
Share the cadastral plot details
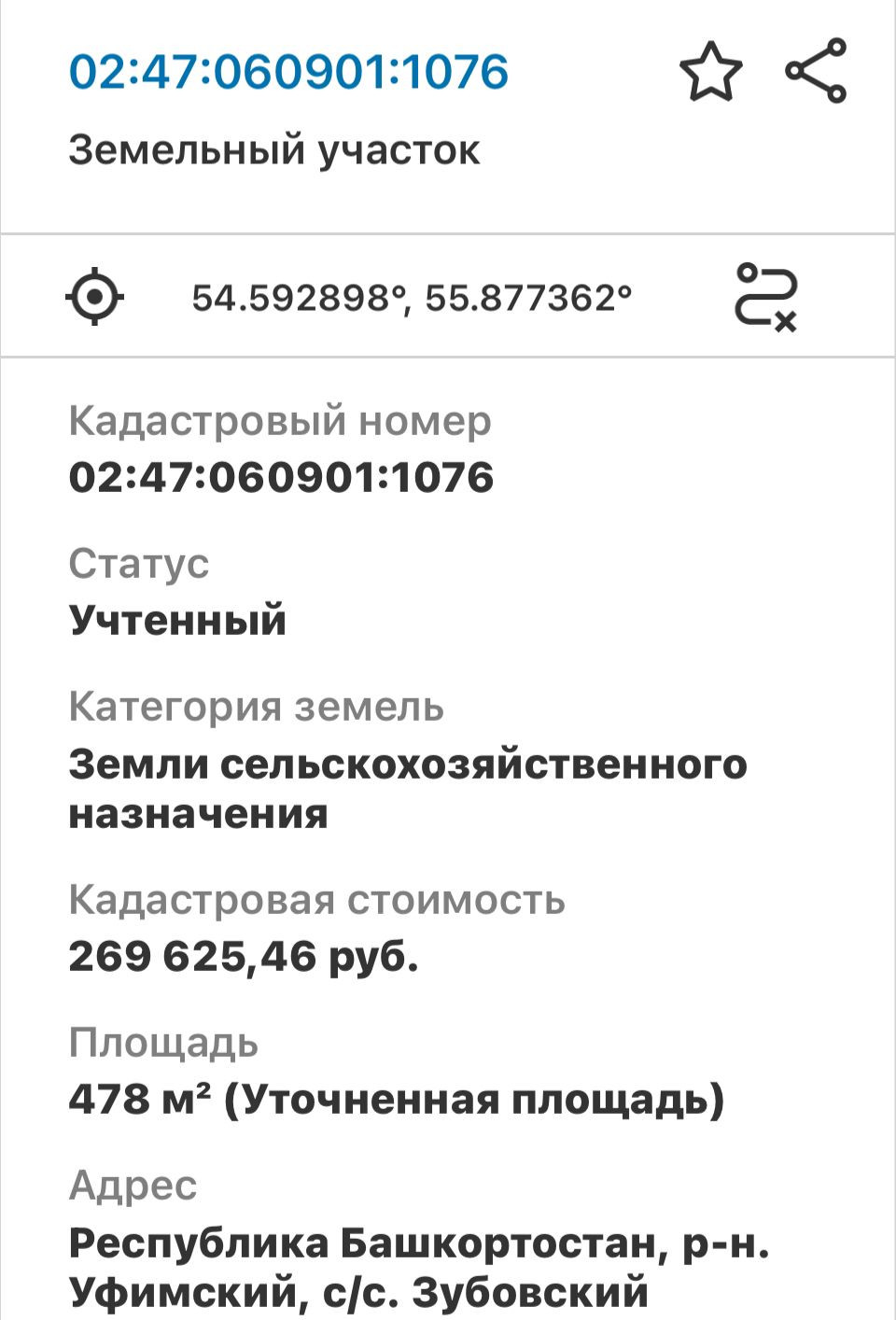[x=816, y=71]
